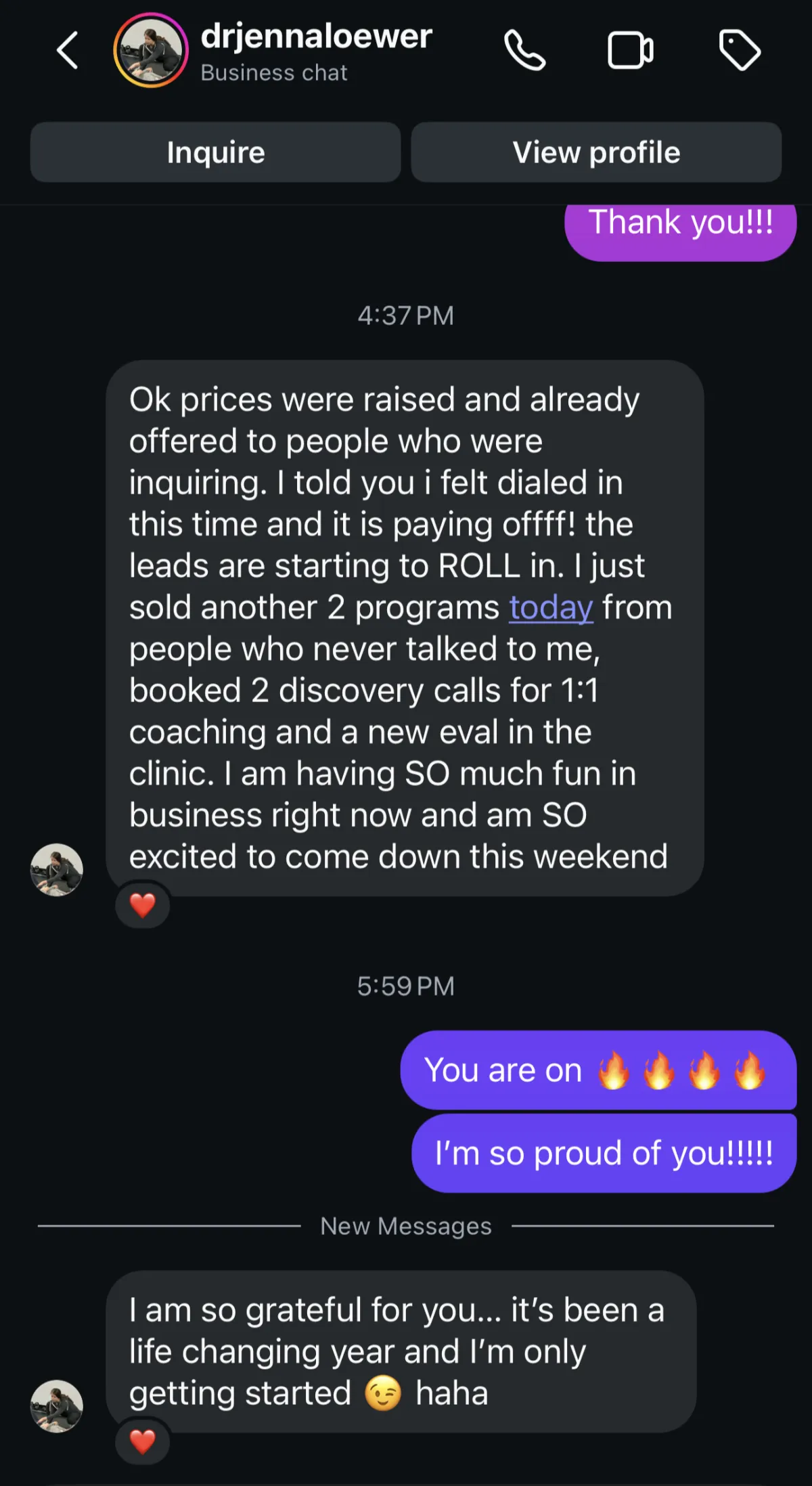Tap sender avatar beside the grateful message
Image resolution: width=812 pixels, height=1486 pixels.
click(57, 1406)
